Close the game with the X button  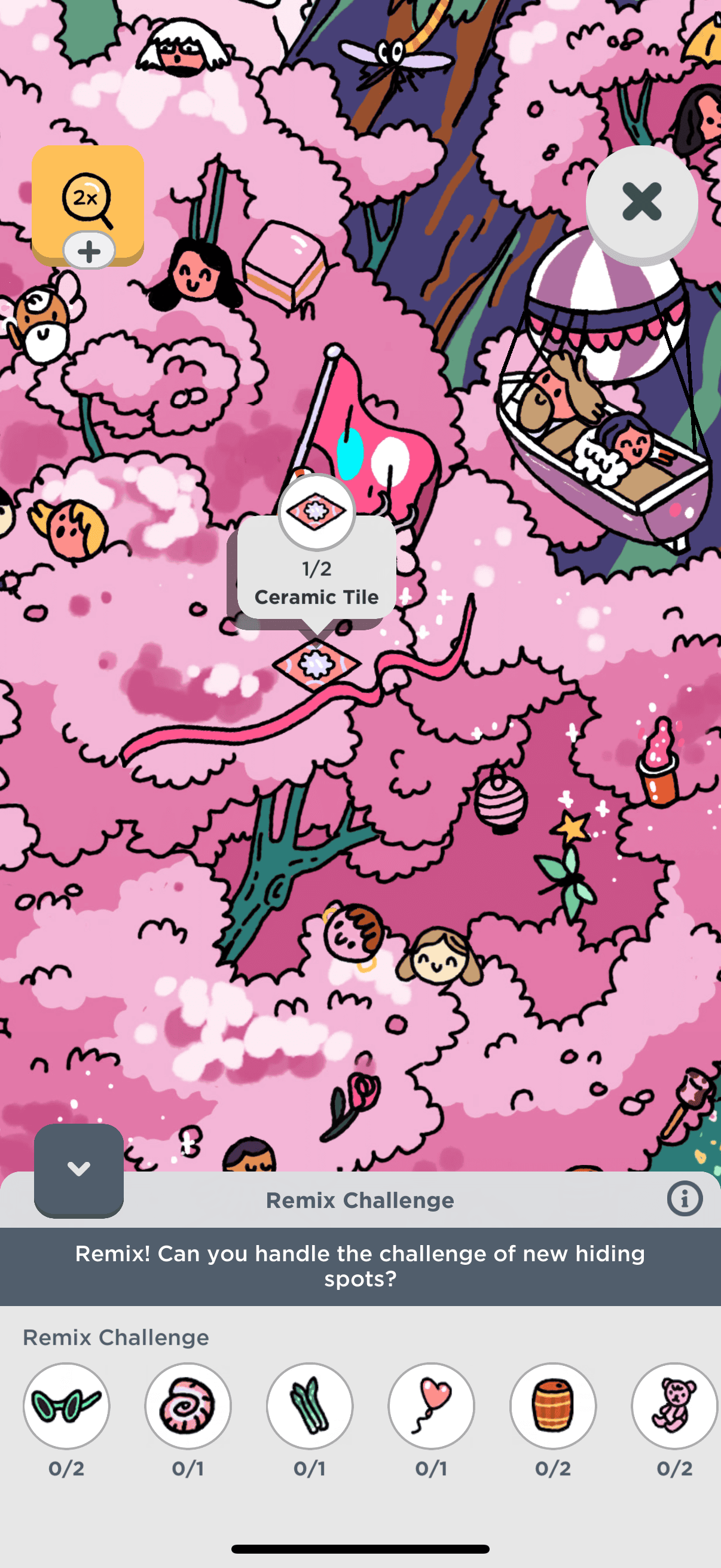(x=641, y=202)
